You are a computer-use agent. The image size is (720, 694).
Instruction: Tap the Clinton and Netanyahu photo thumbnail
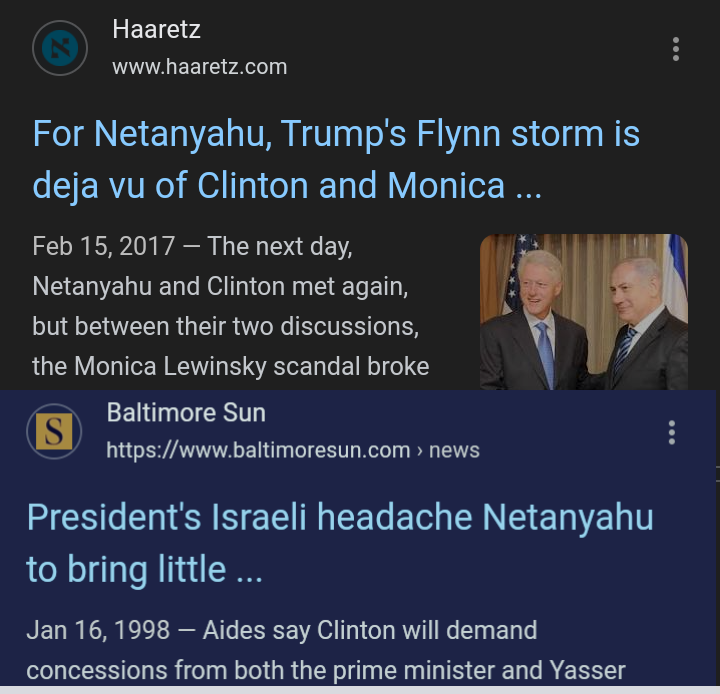tap(583, 311)
